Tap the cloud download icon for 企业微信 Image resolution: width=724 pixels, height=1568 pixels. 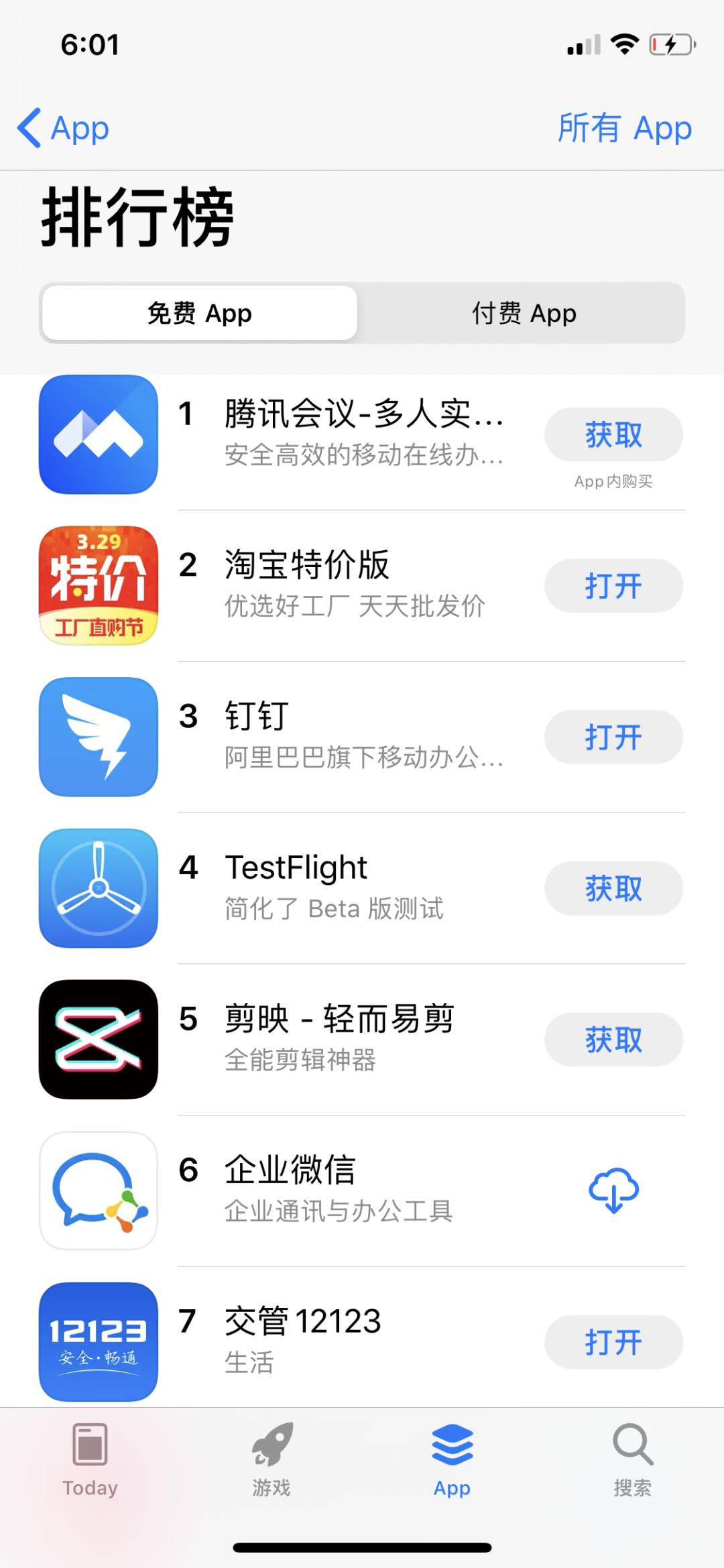point(612,1191)
